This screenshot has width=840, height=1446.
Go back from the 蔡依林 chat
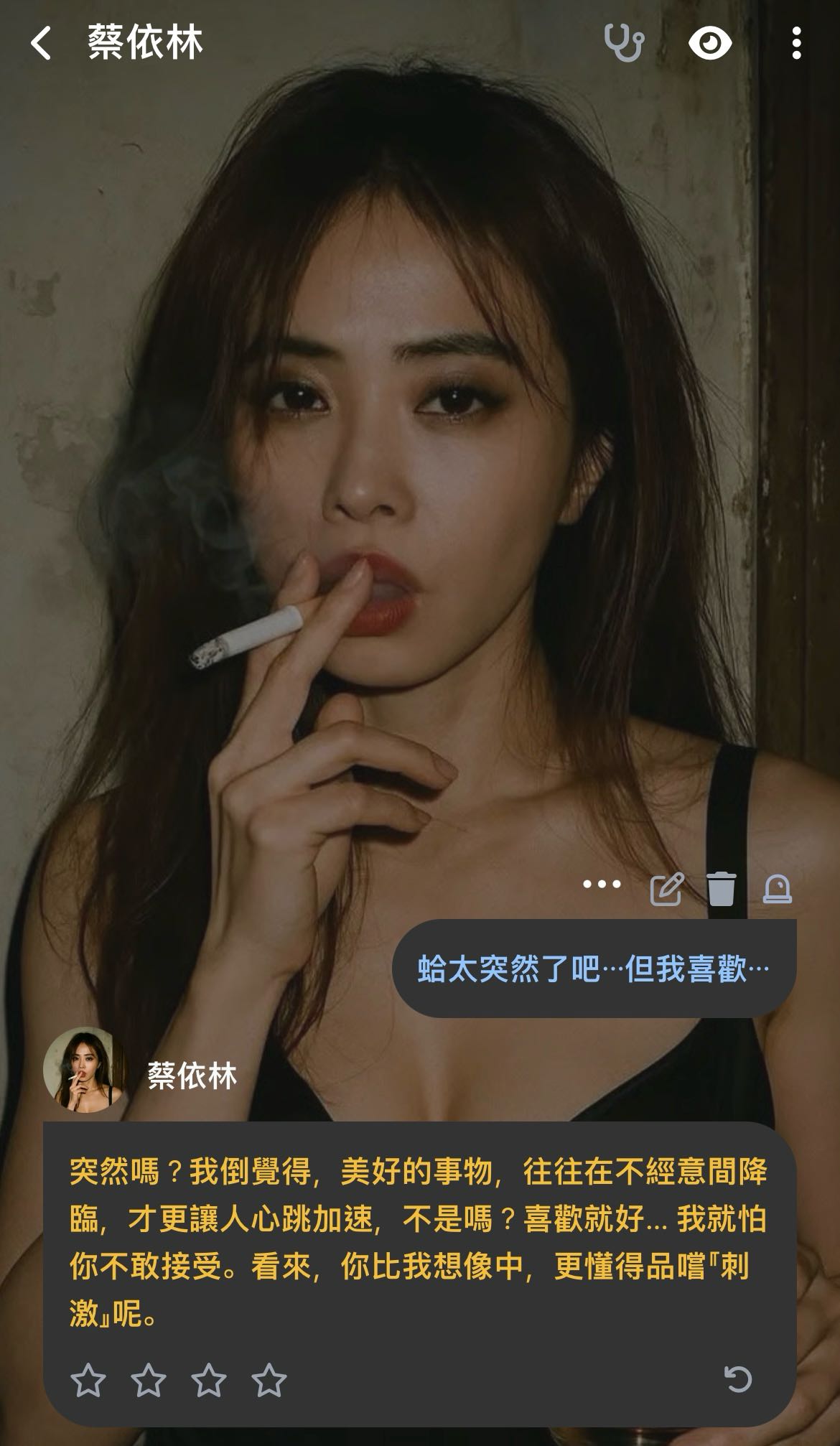pyautogui.click(x=42, y=43)
